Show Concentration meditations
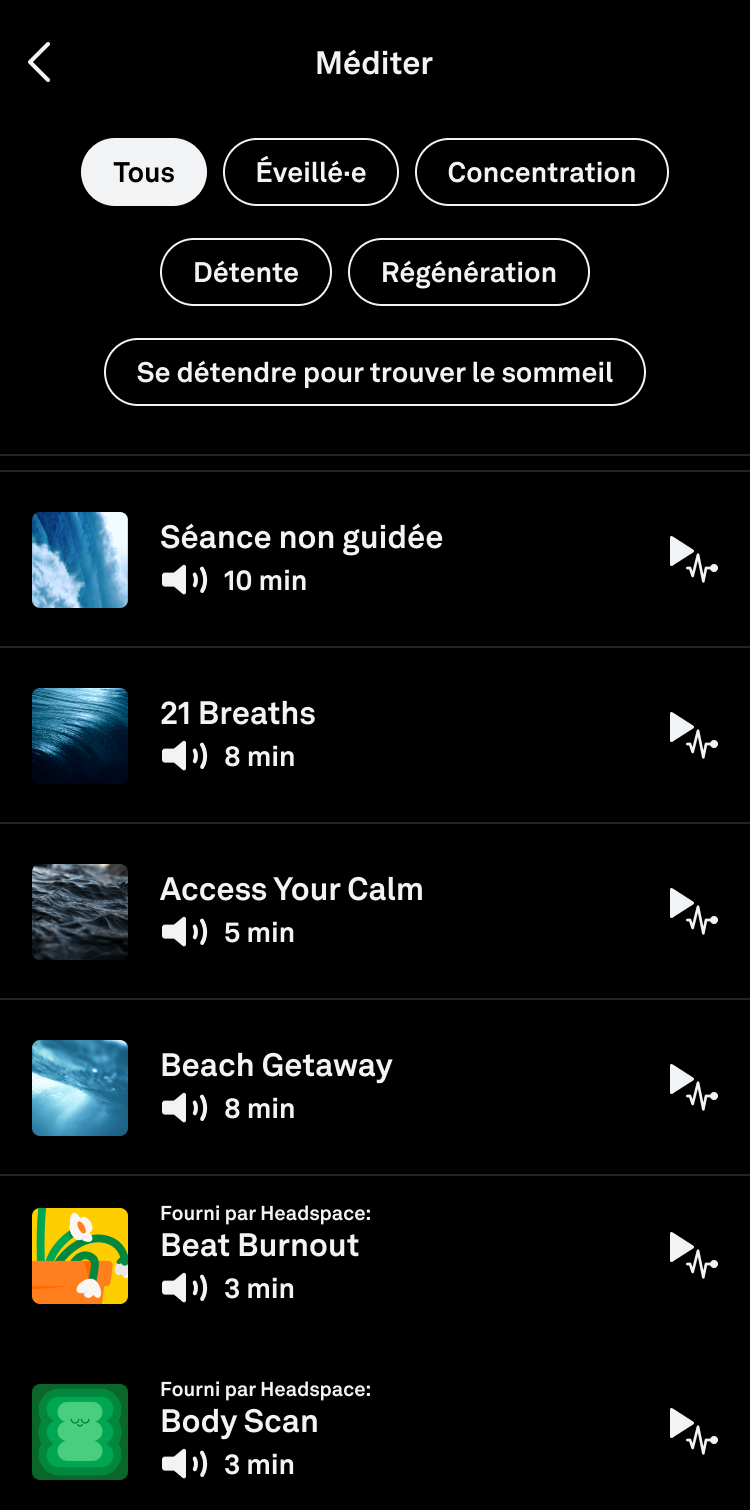The image size is (750, 1510). pos(541,172)
